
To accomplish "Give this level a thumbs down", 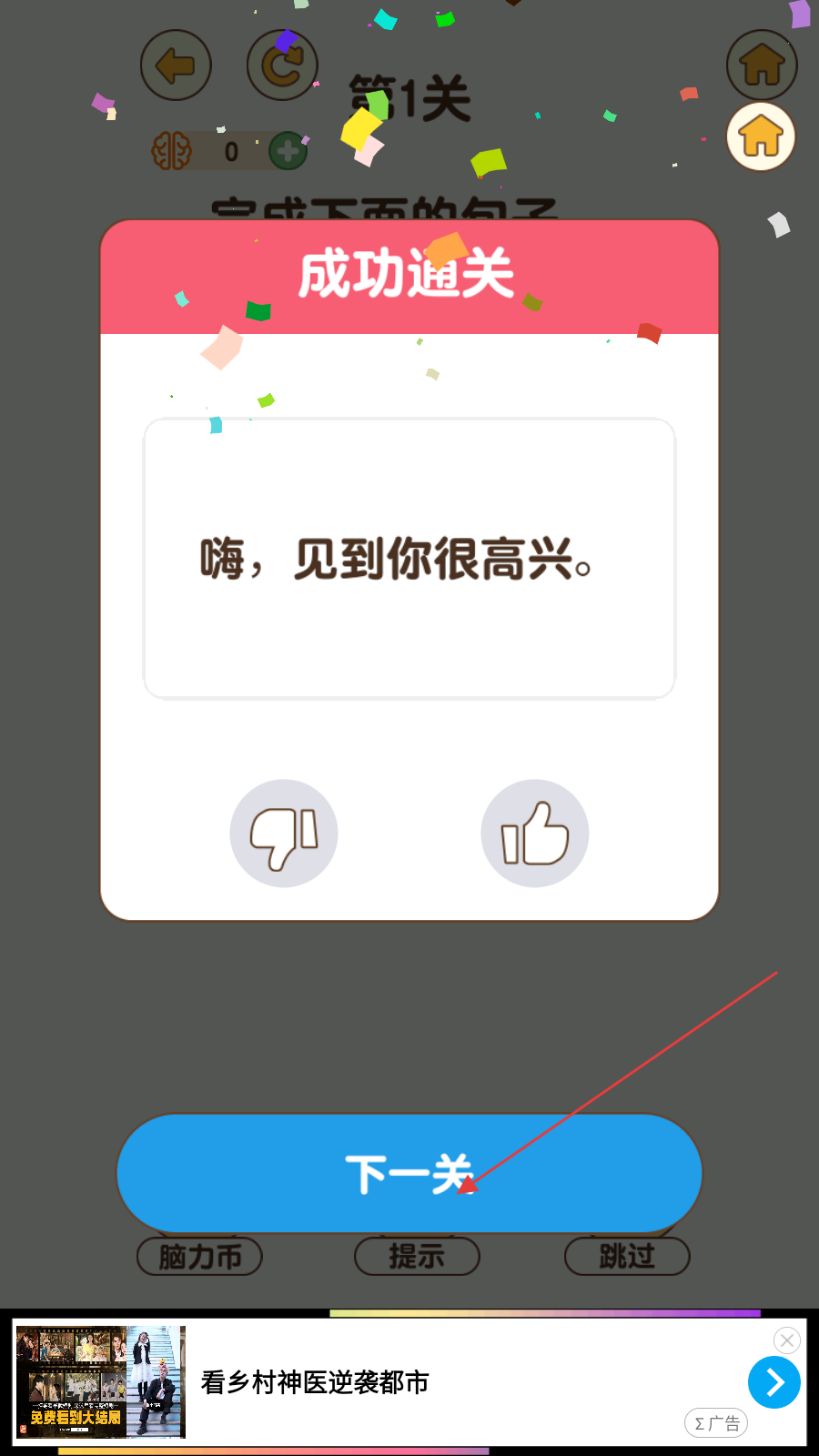I will coord(284,834).
